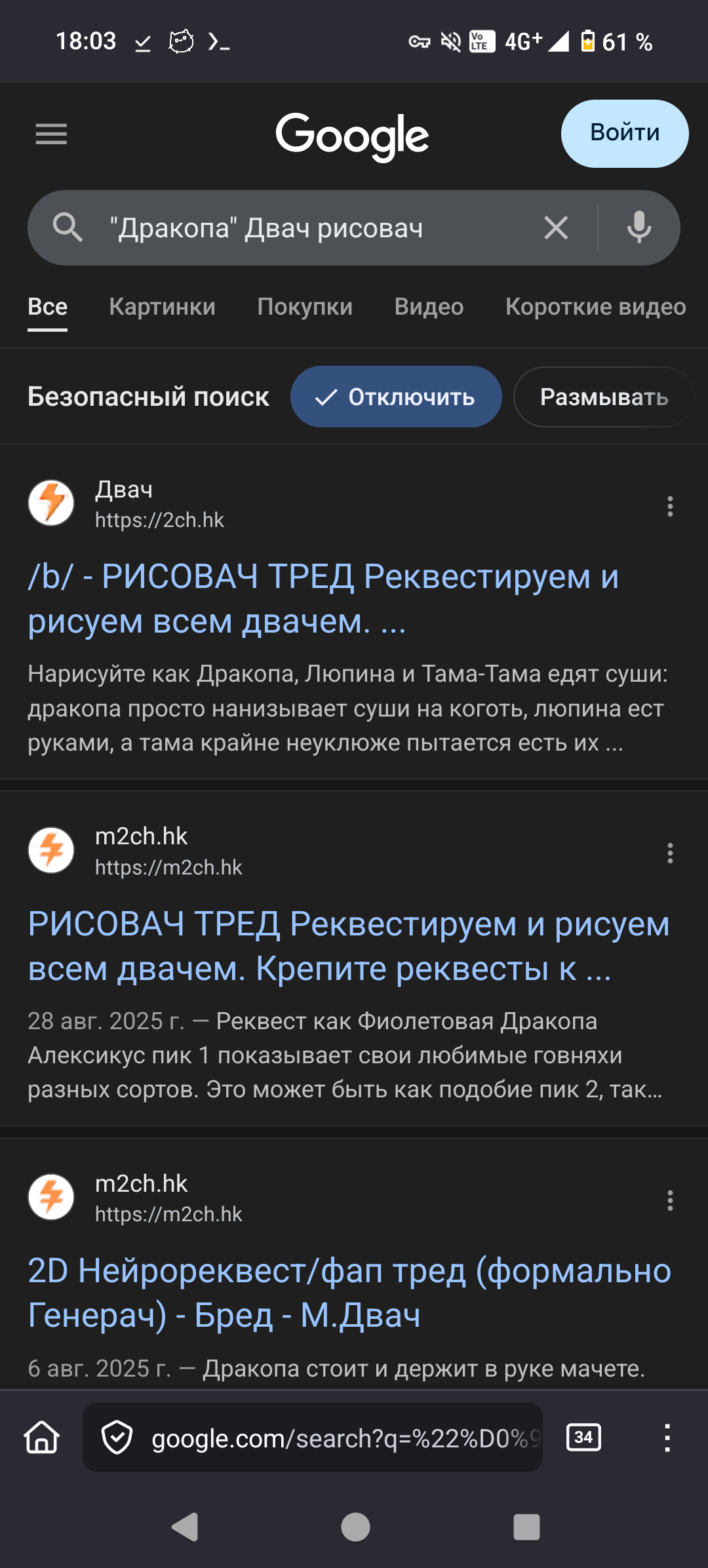Switch to the Покупки tab
Screen dimensions: 708x1568
pos(305,306)
